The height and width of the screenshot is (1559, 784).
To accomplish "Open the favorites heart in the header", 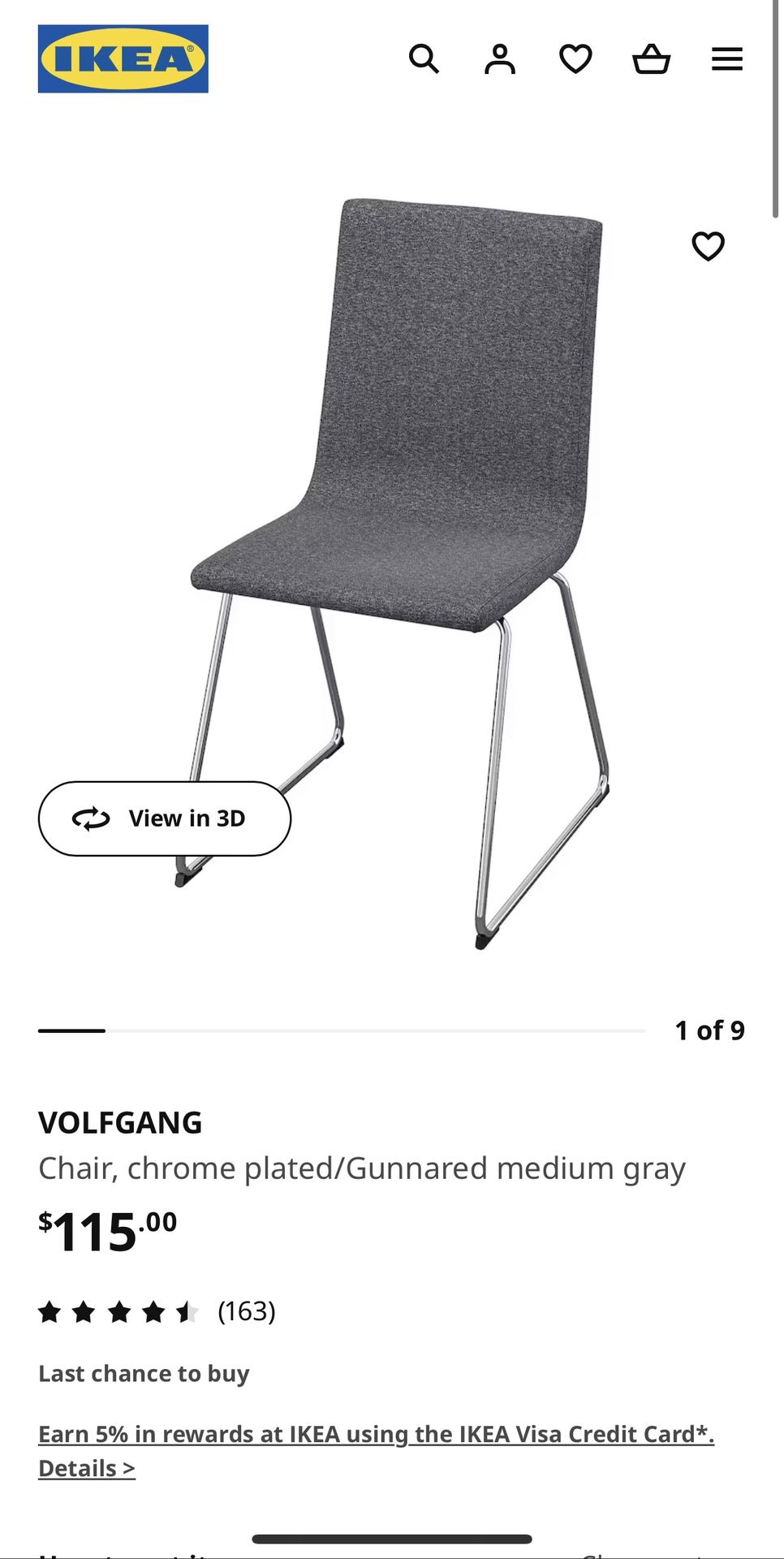I will point(575,59).
